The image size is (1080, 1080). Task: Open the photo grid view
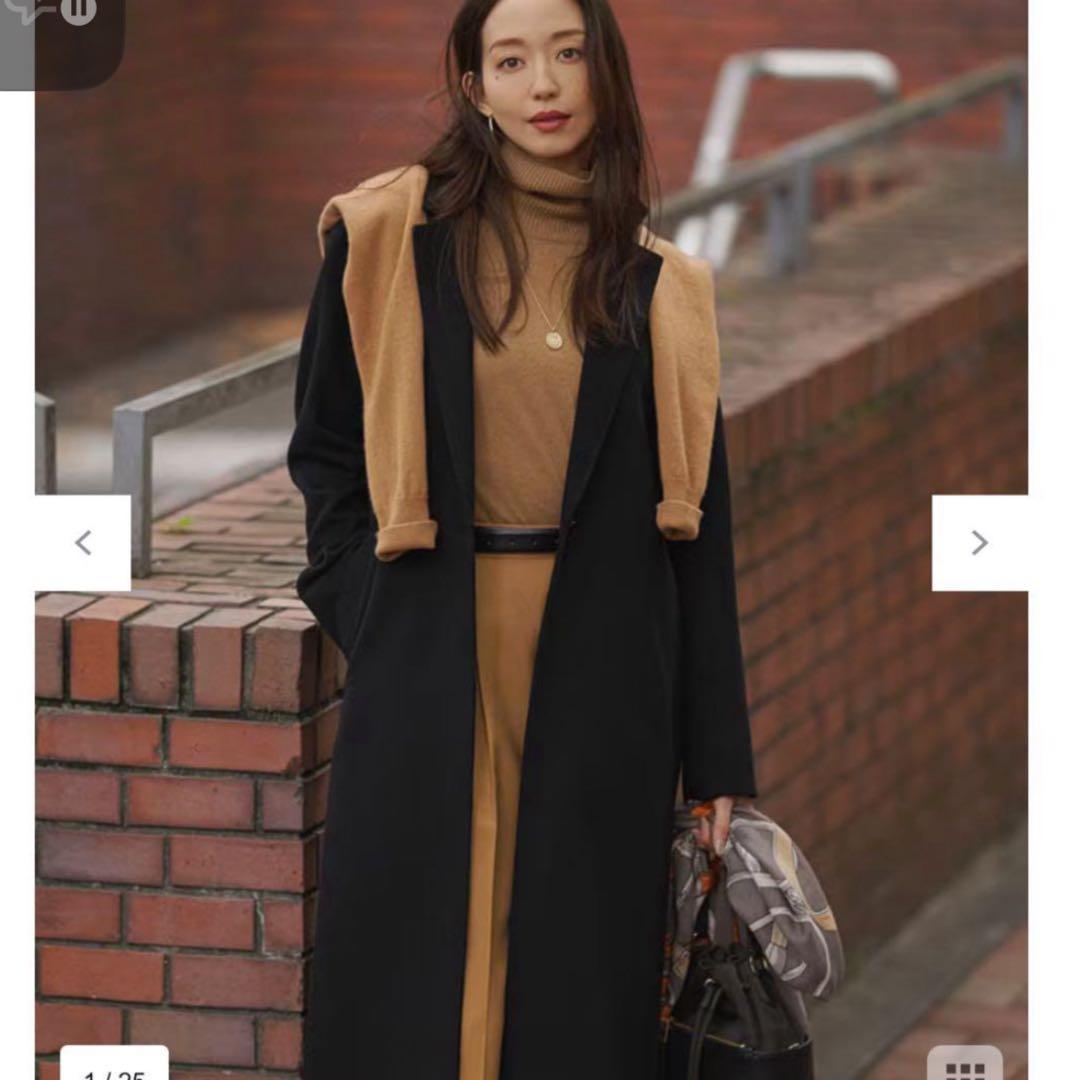point(964,1066)
